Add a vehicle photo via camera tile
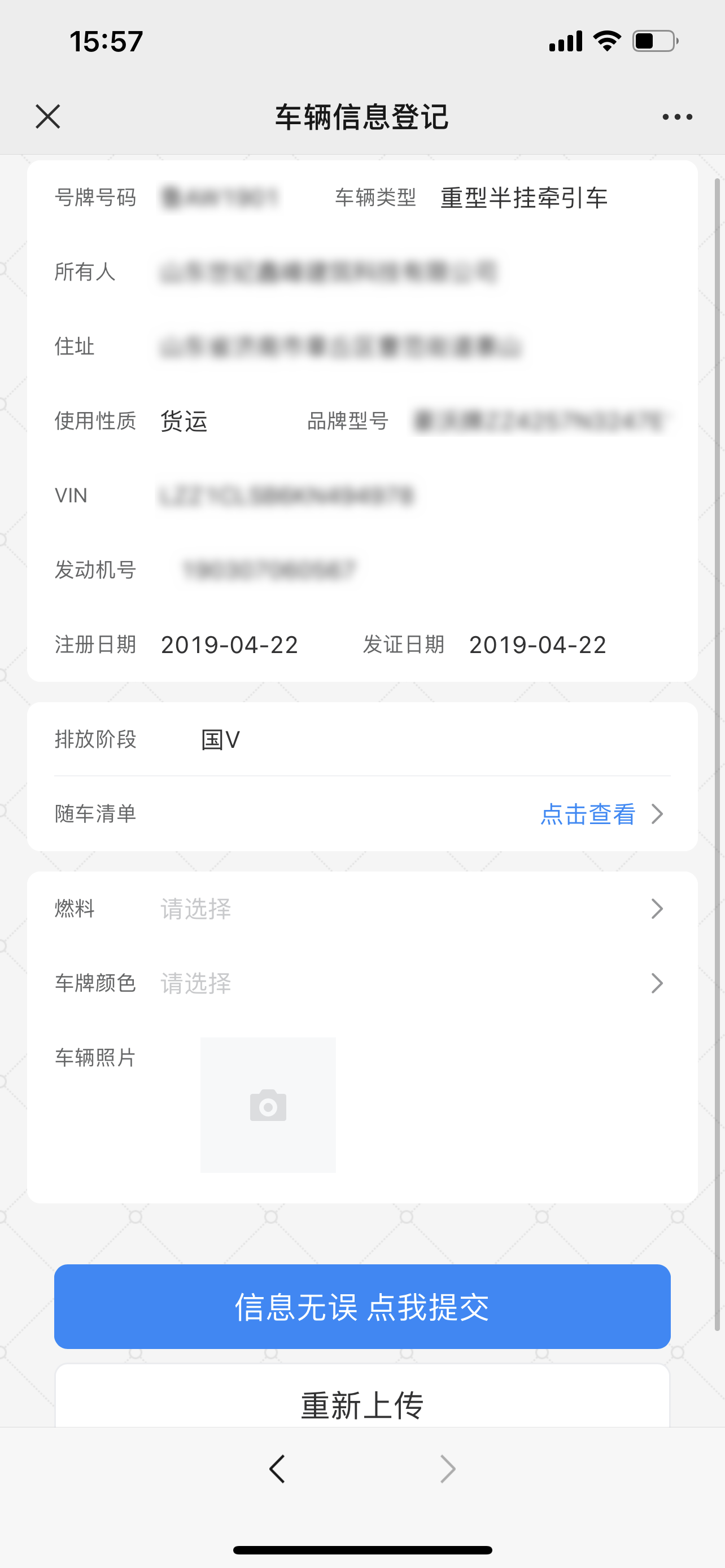The height and width of the screenshot is (1568, 725). pos(268,1105)
